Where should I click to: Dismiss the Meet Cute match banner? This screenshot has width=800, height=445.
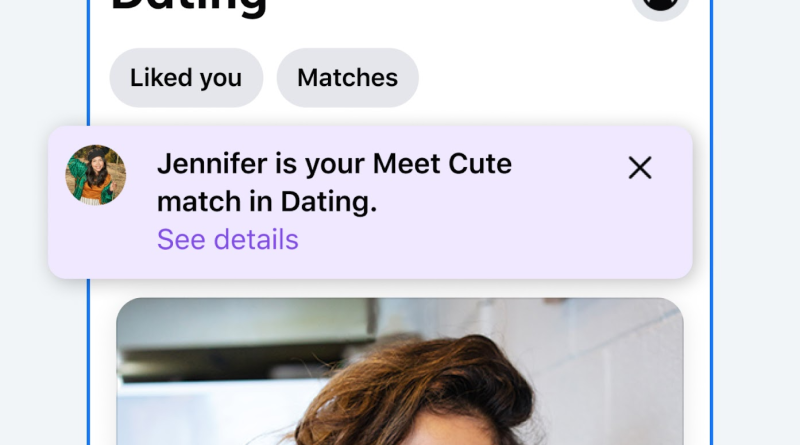coord(640,168)
